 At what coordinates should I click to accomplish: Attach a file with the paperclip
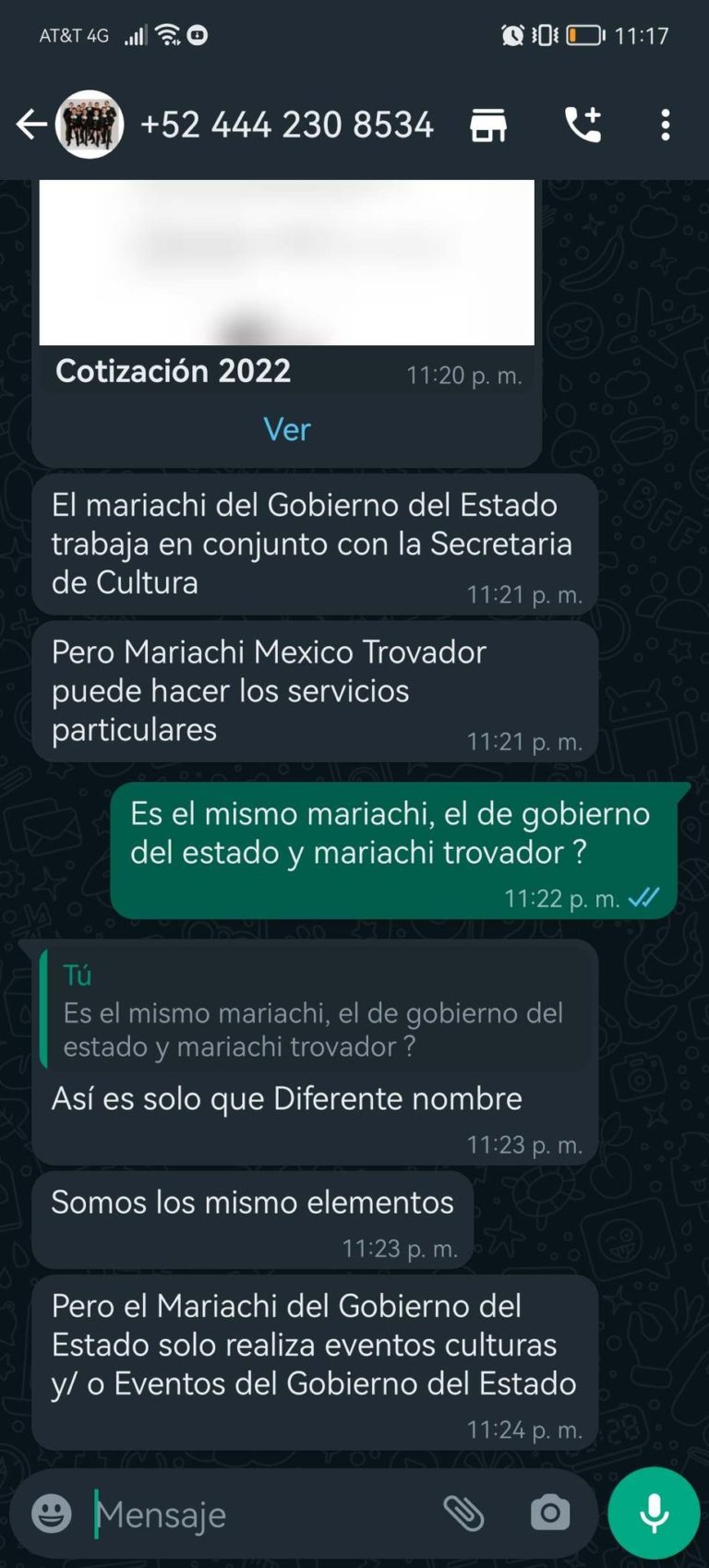(463, 1514)
